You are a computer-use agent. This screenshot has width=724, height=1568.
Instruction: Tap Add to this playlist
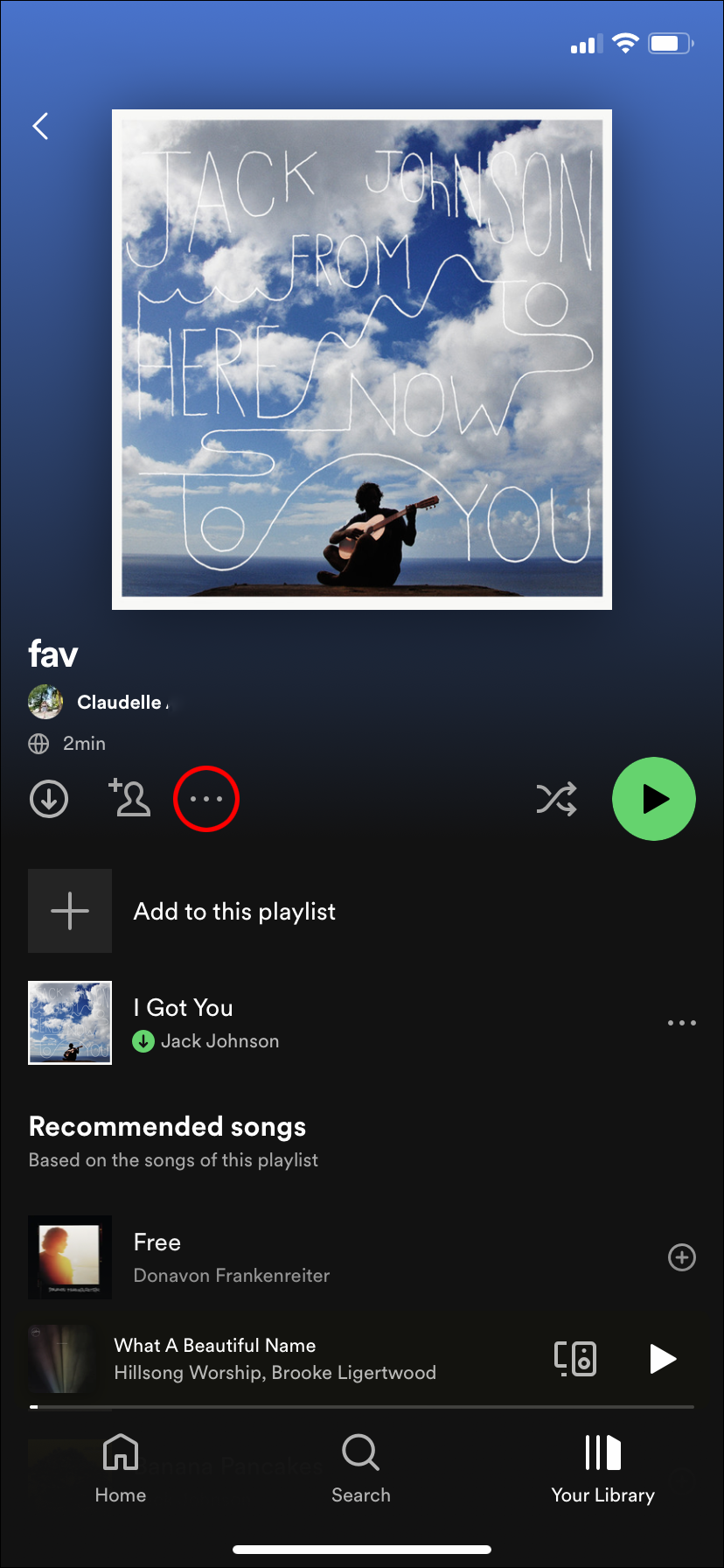click(234, 911)
